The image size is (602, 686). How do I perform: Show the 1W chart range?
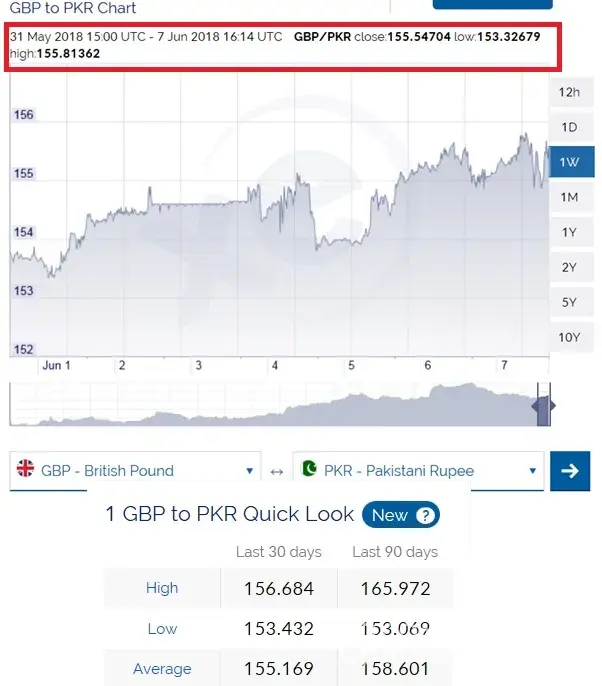(x=569, y=162)
